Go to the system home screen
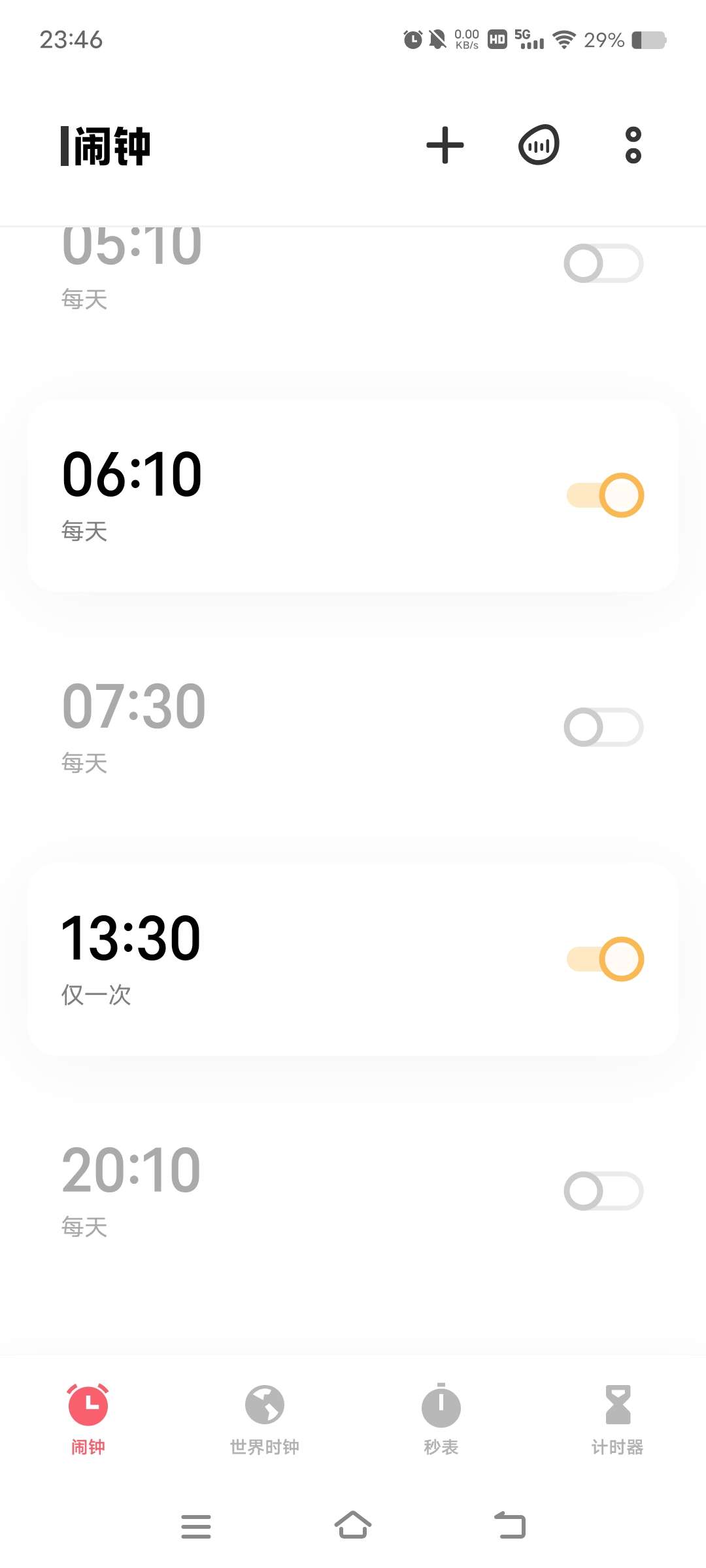The height and width of the screenshot is (1568, 706). [353, 1526]
